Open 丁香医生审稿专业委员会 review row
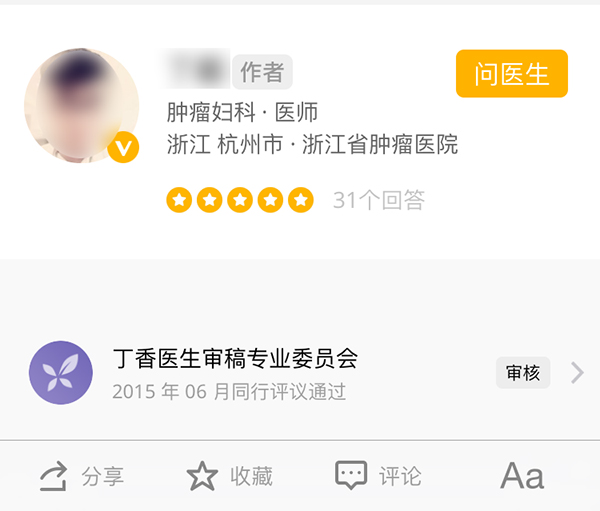 pos(300,373)
